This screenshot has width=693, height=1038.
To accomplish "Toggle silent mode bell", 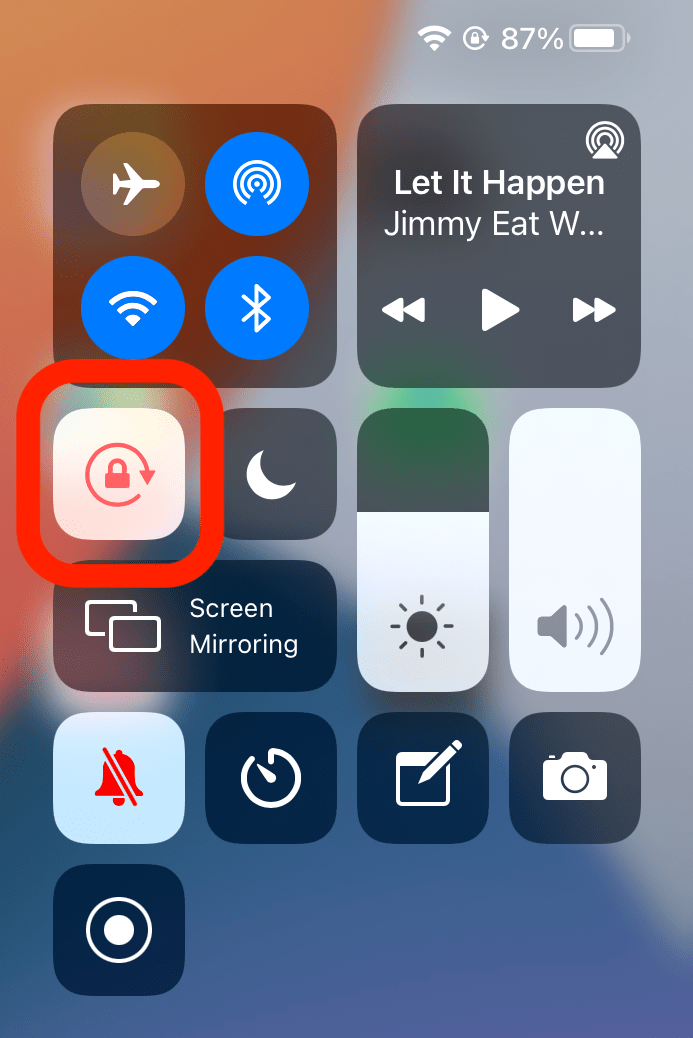I will pos(119,778).
